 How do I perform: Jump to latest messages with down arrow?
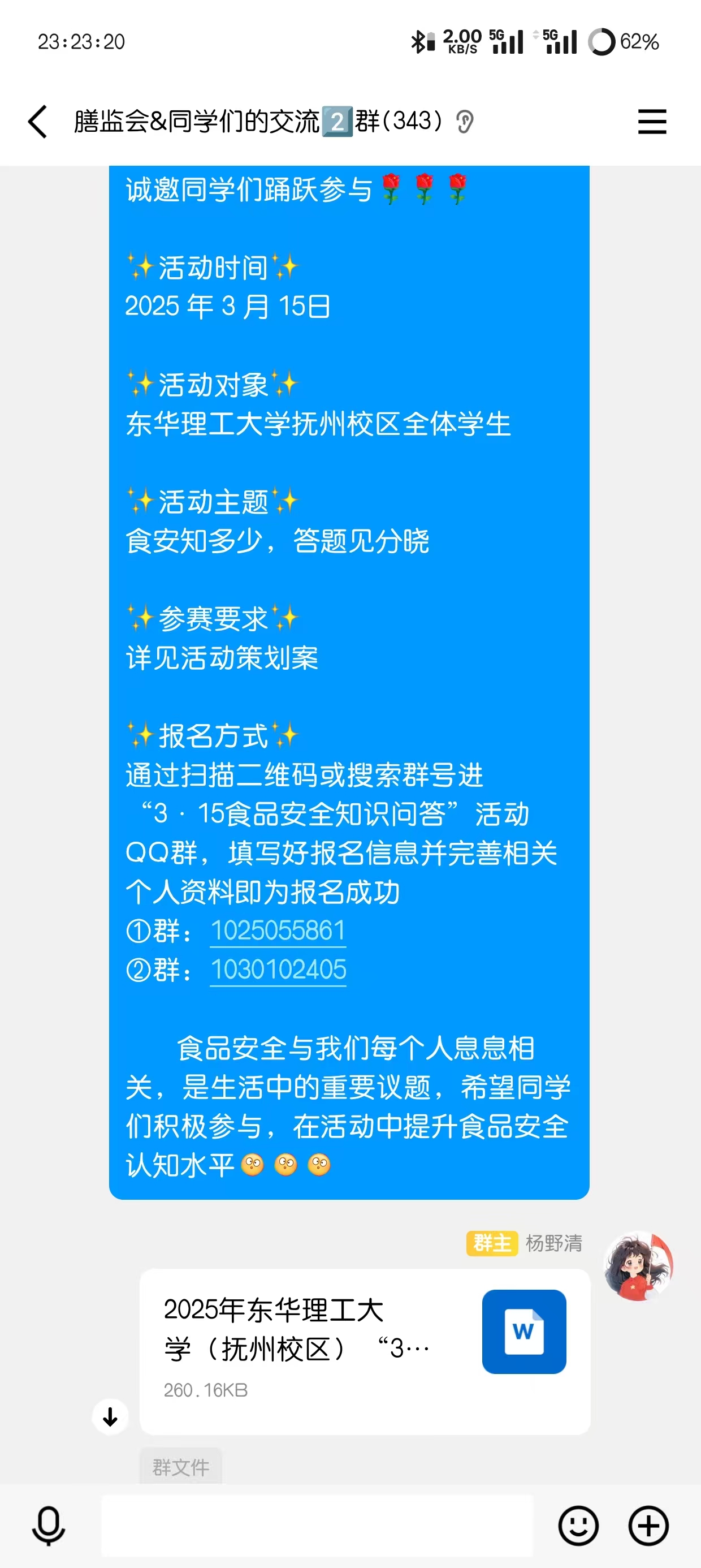click(x=110, y=1416)
